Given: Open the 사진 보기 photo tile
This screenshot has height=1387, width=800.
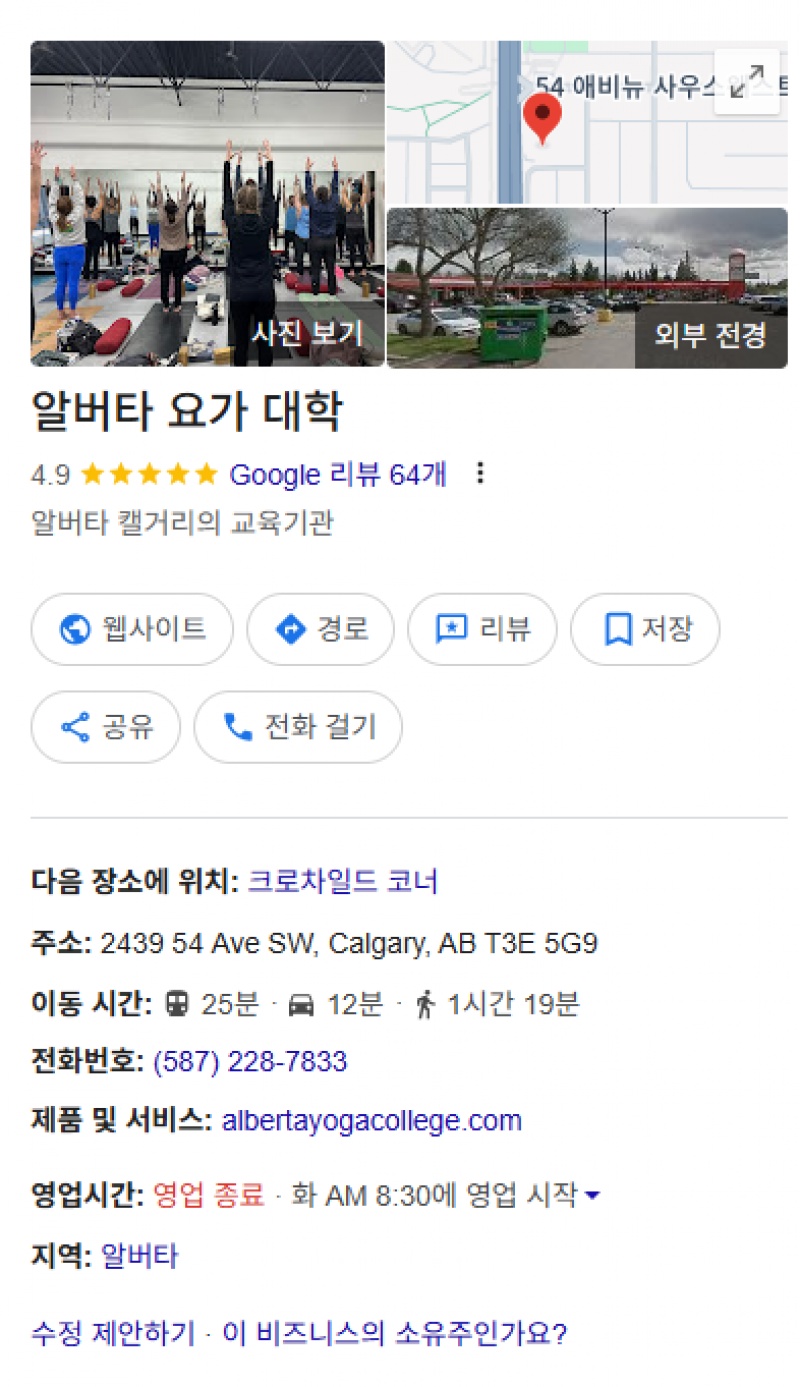Looking at the screenshot, I should 207,204.
